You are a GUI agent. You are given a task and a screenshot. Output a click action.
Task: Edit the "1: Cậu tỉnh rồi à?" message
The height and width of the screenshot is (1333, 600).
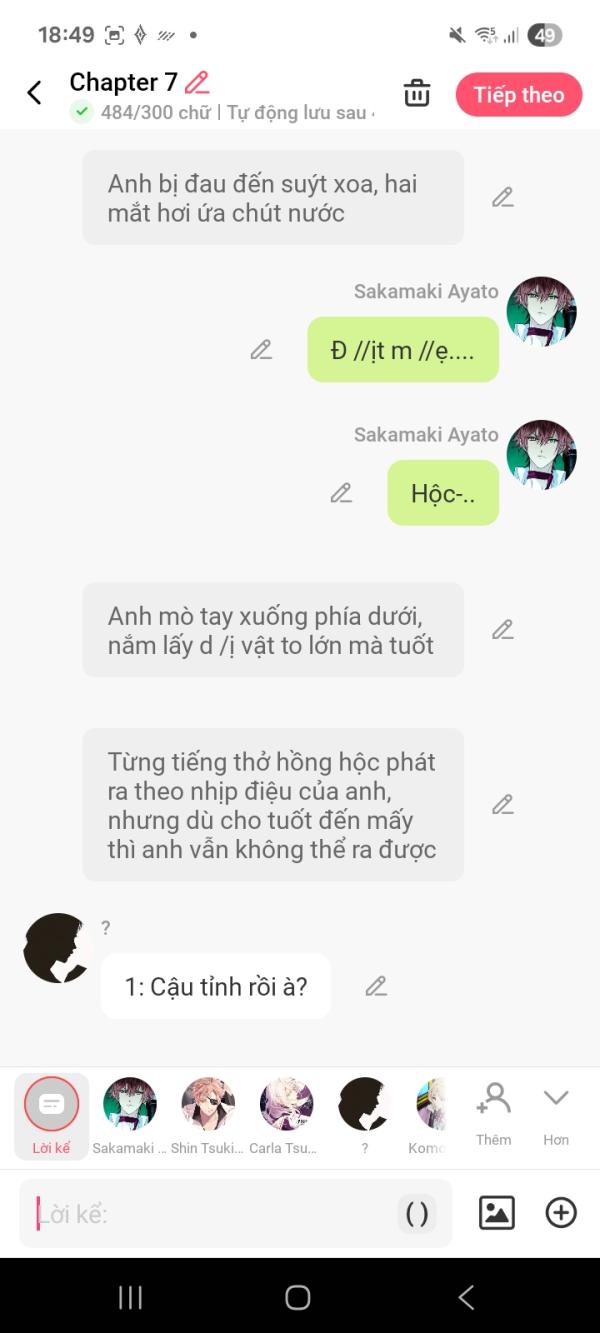(x=376, y=986)
